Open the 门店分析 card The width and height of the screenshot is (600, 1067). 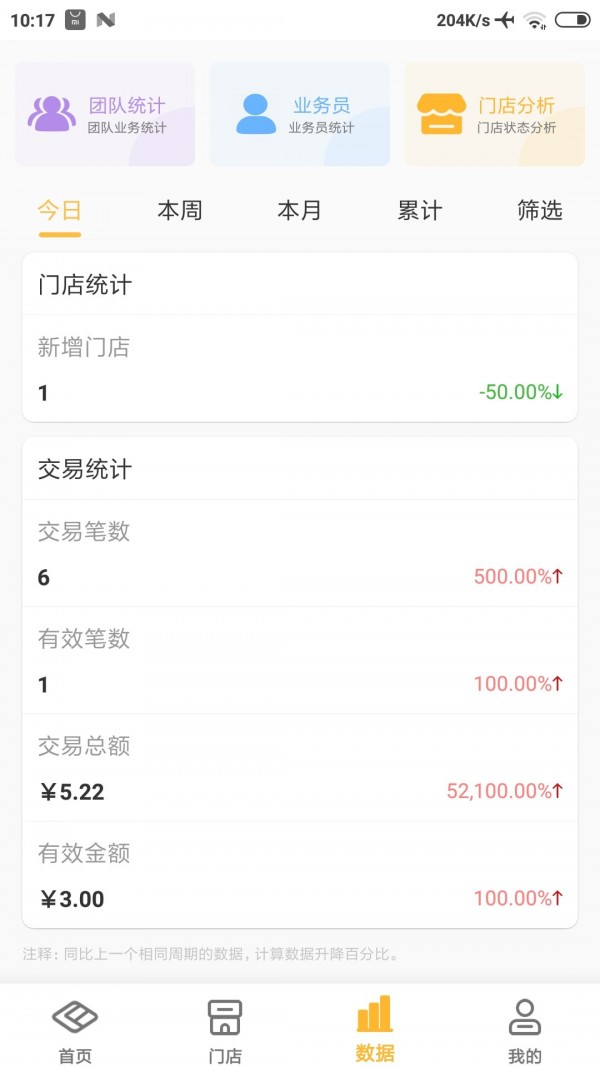point(494,114)
